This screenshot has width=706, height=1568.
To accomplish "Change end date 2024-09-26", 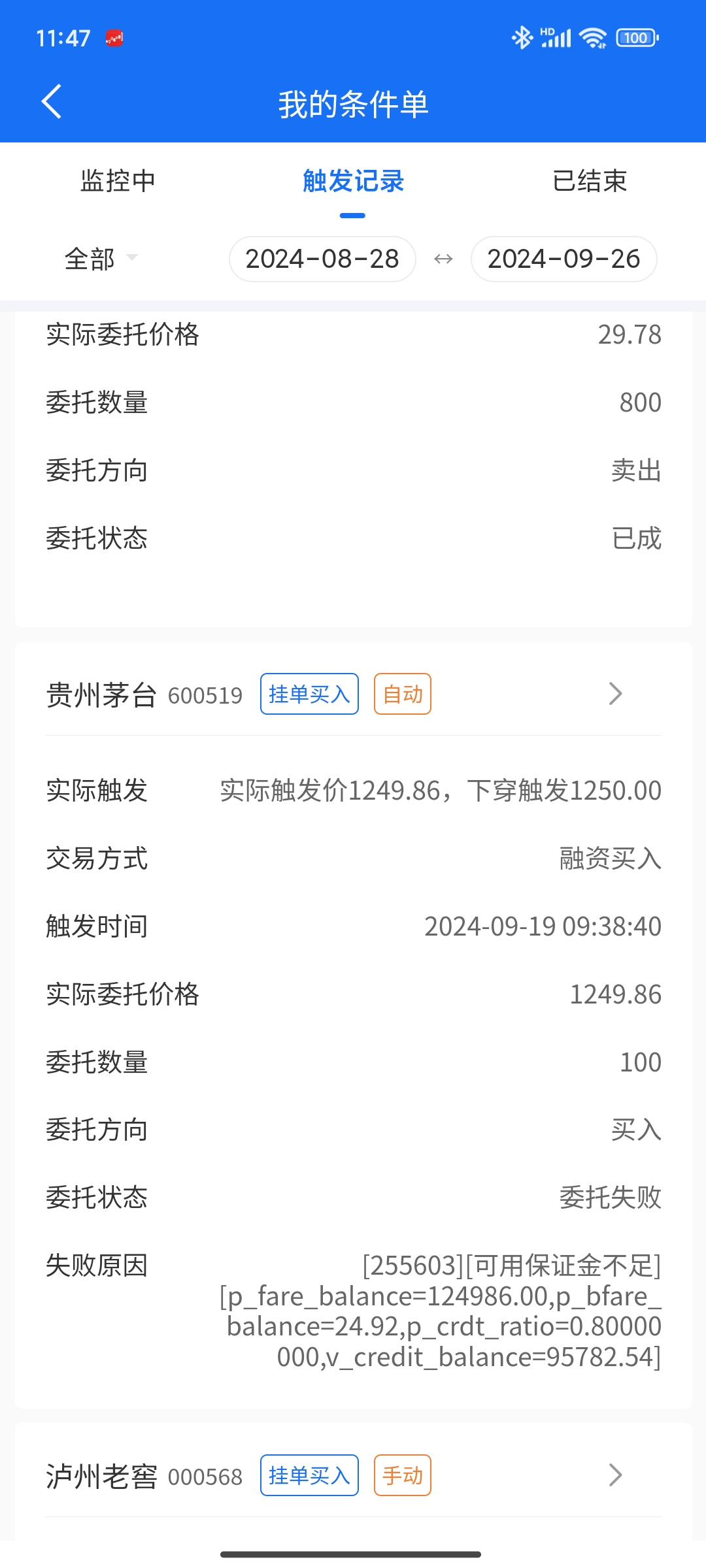I will point(563,259).
